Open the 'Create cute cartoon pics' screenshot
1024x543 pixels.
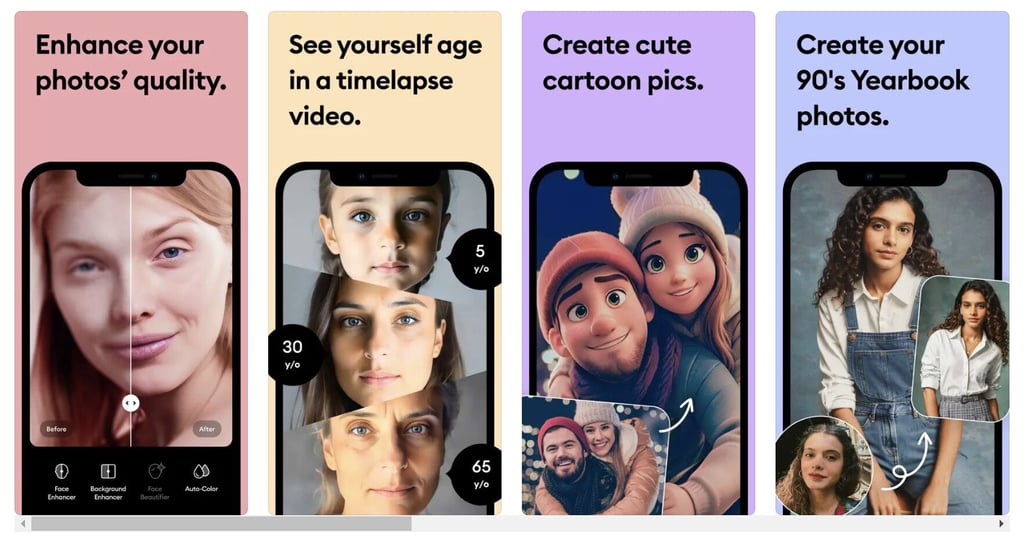pos(638,263)
